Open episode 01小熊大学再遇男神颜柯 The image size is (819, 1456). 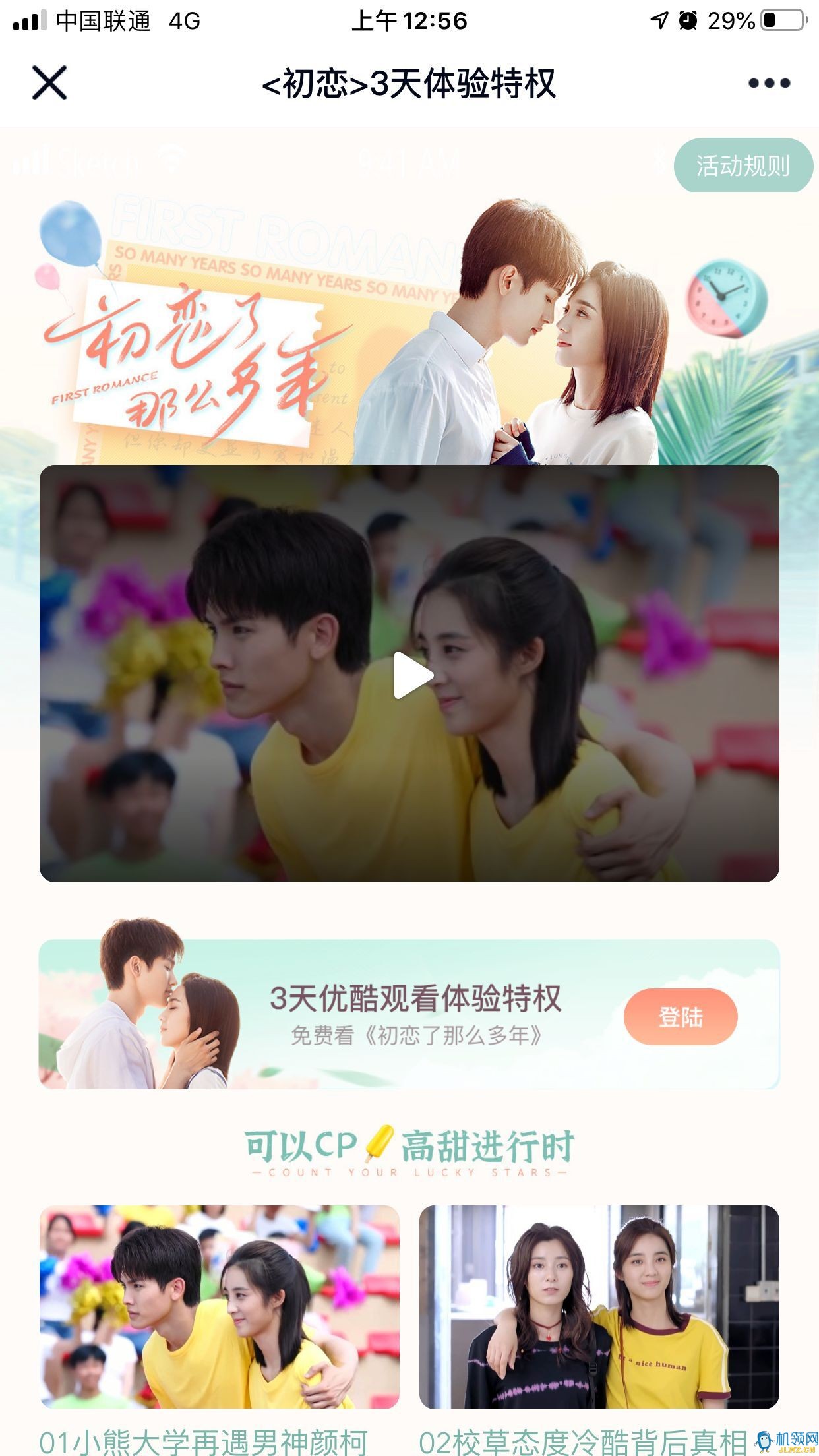220,1306
